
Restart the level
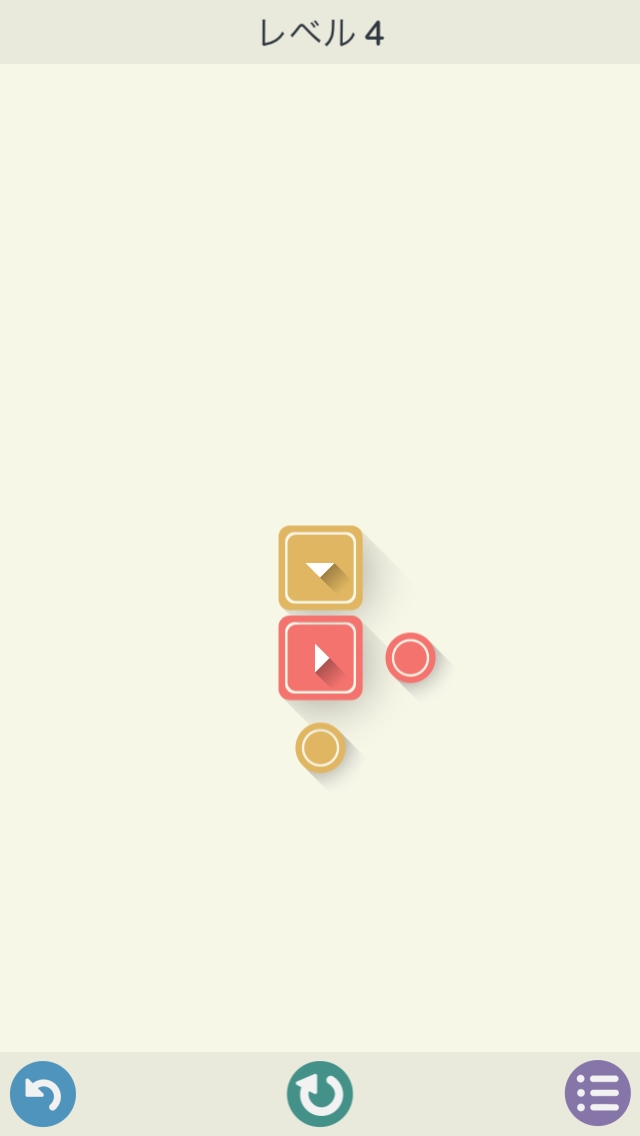320,1093
